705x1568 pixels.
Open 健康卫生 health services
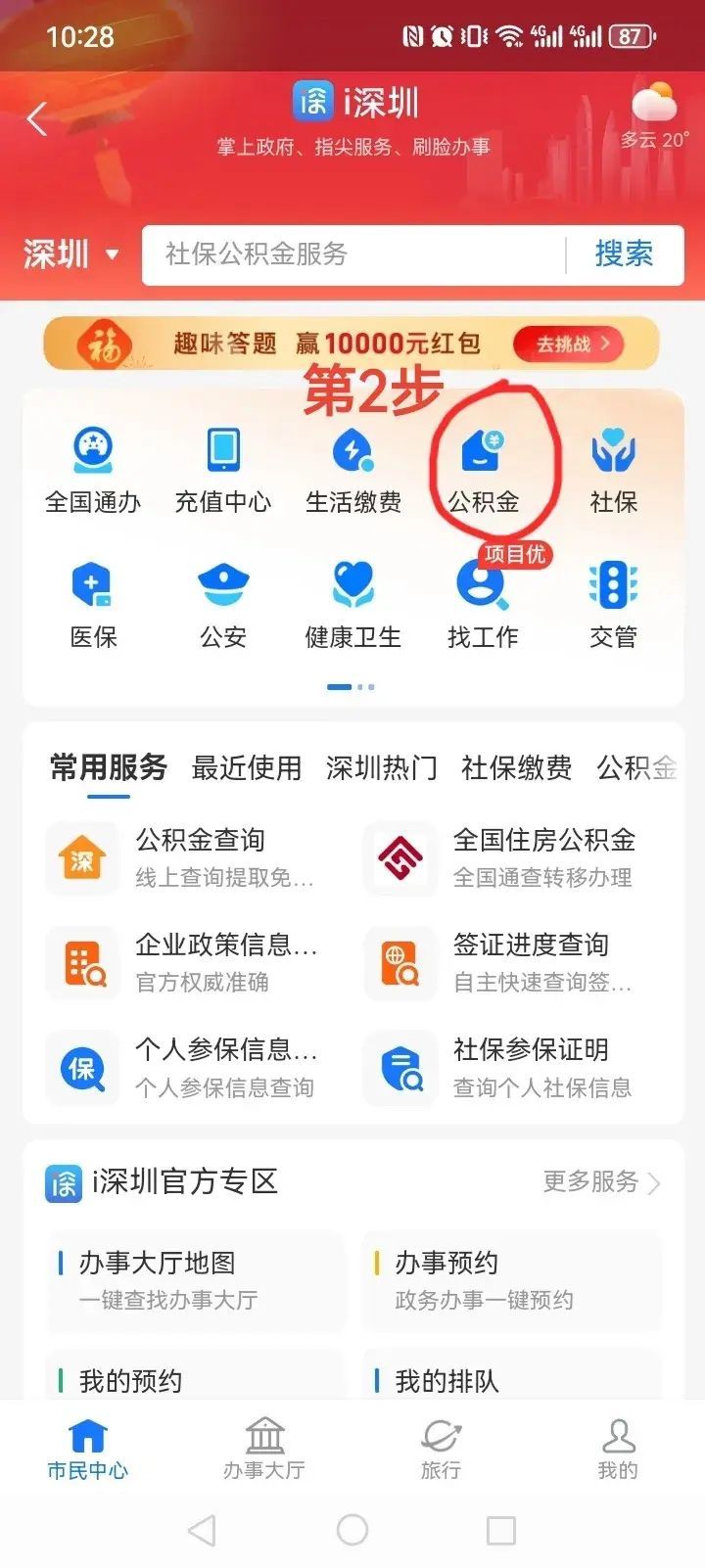pyautogui.click(x=353, y=605)
